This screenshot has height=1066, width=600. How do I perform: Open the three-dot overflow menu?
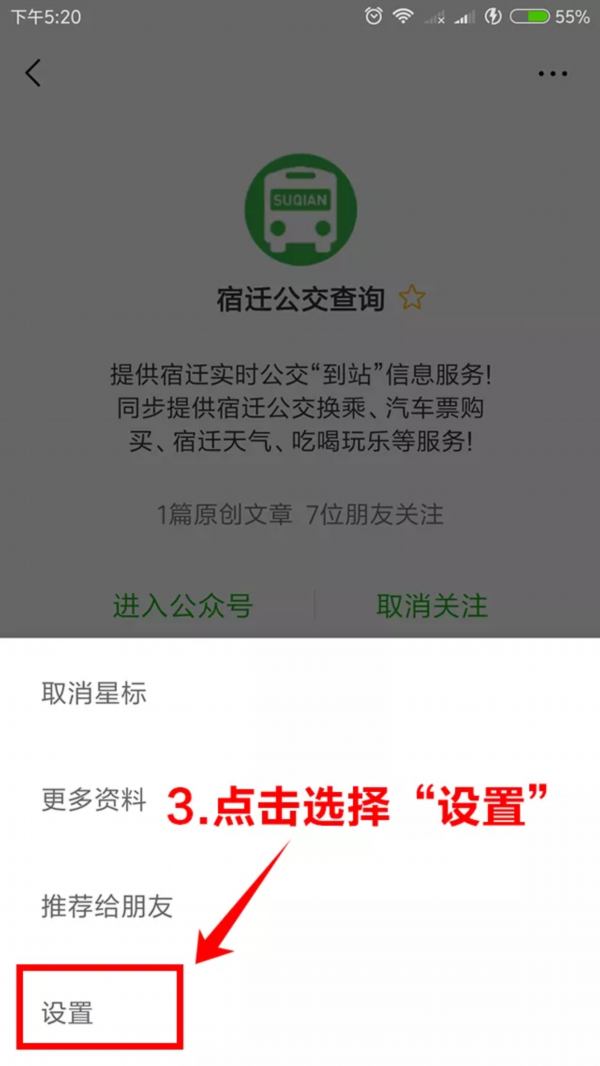click(552, 73)
